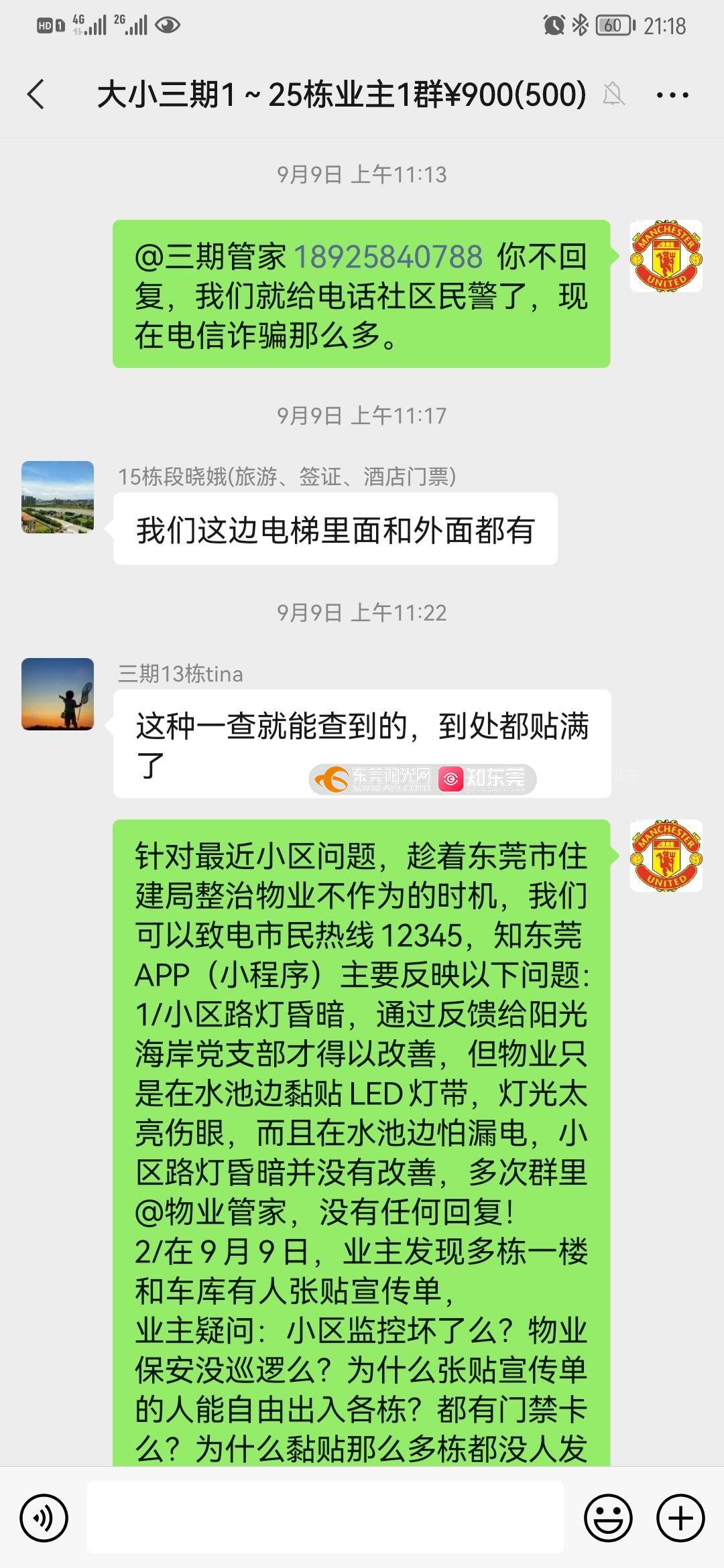Screen dimensions: 724x1568
Task: Open avatar of 15栋段晓娥
Action: coord(58,497)
